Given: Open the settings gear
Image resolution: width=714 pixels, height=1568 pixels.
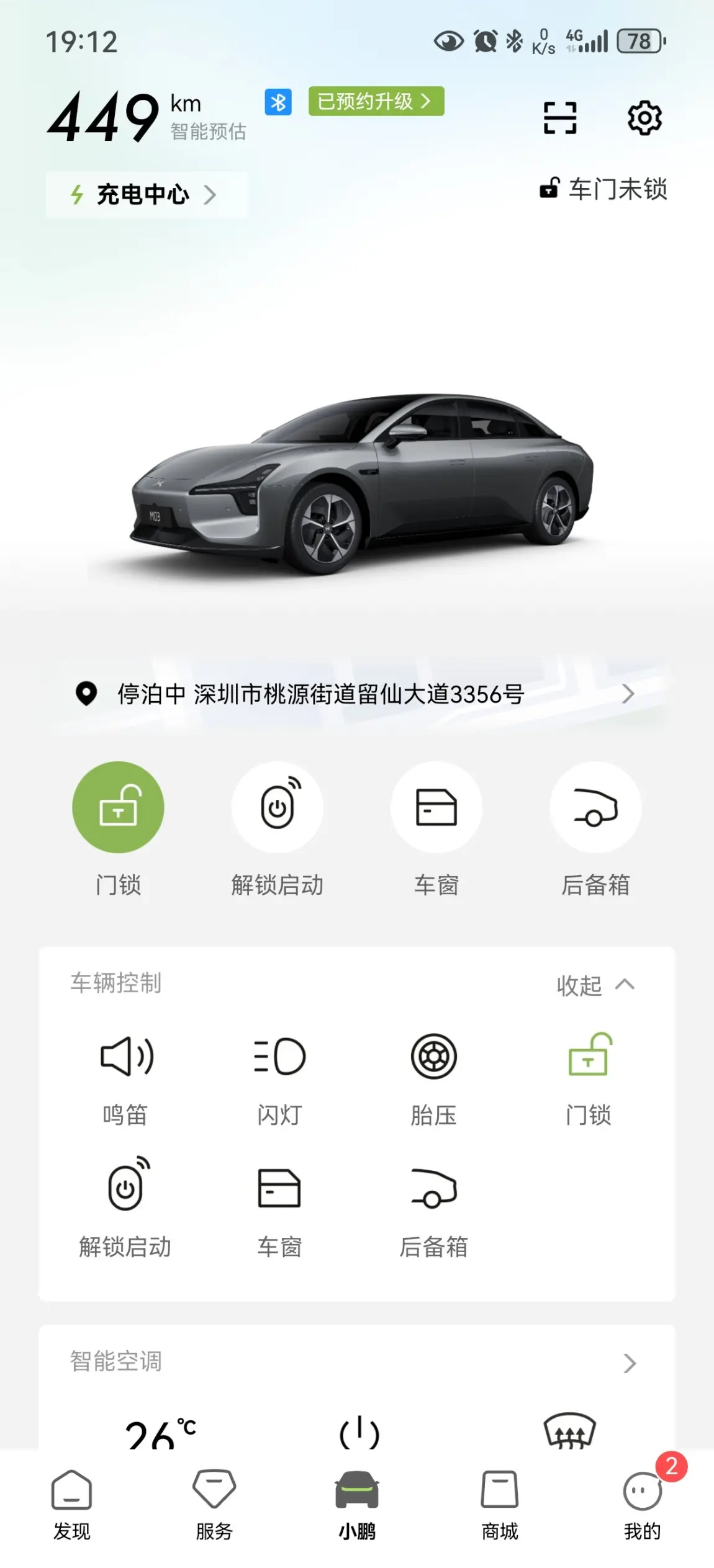Looking at the screenshot, I should pos(644,118).
